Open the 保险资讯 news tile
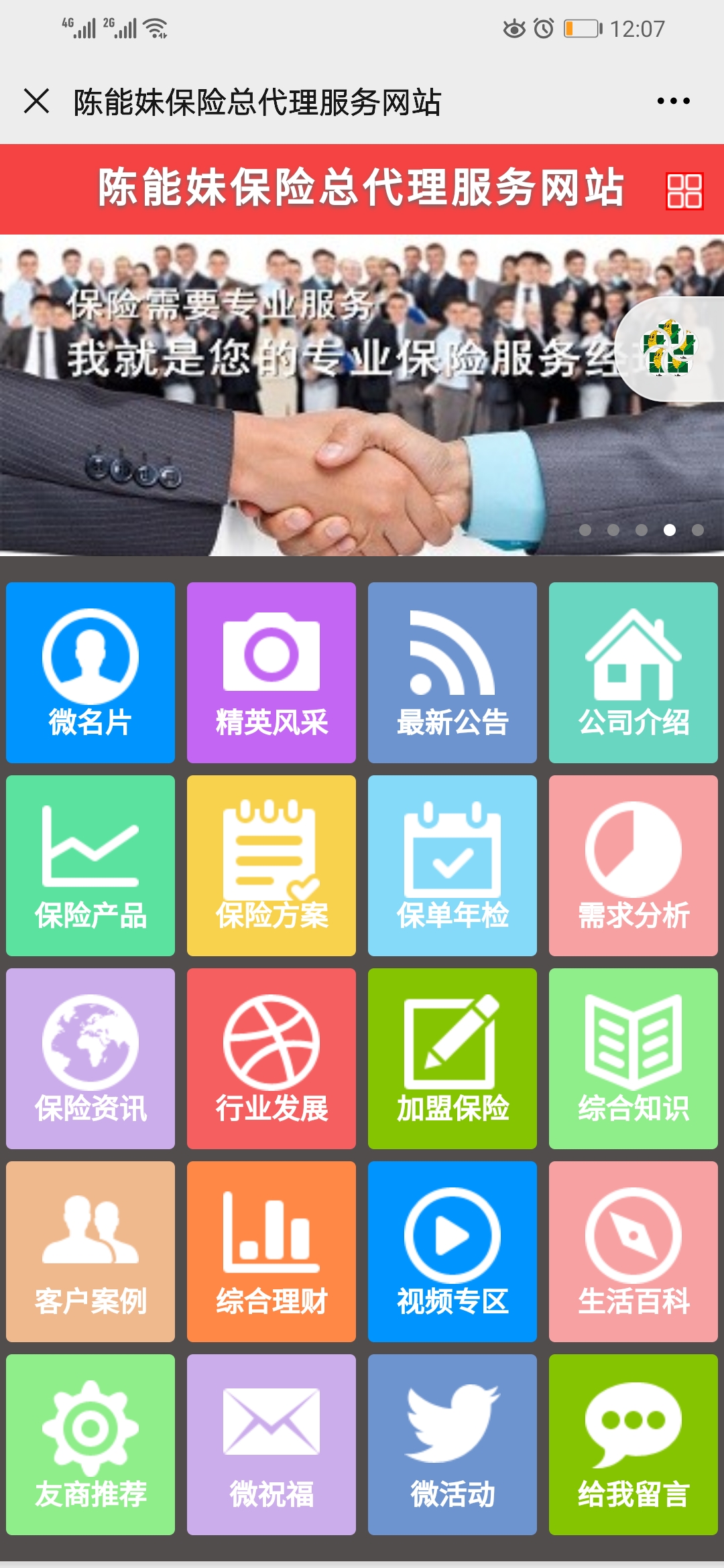724x1568 pixels. (x=90, y=1058)
